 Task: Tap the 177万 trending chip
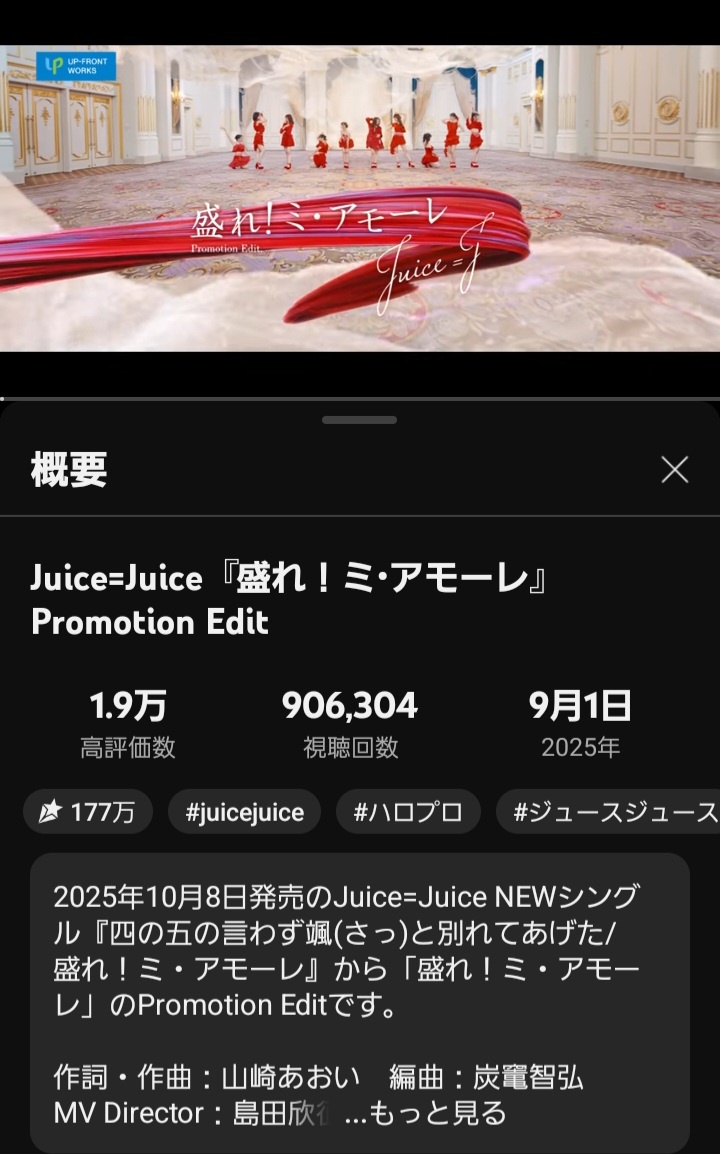88,812
